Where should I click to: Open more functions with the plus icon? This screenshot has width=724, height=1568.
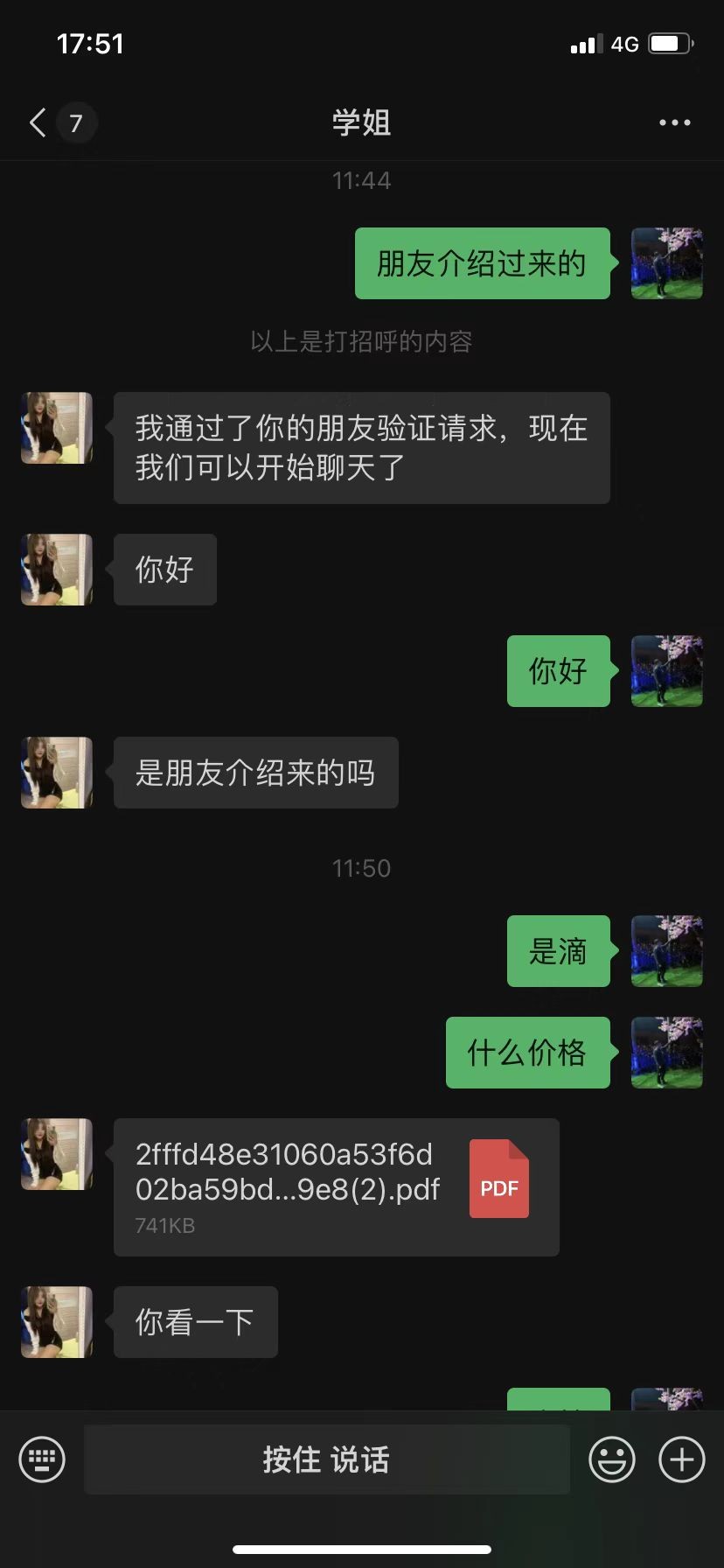(x=681, y=1459)
